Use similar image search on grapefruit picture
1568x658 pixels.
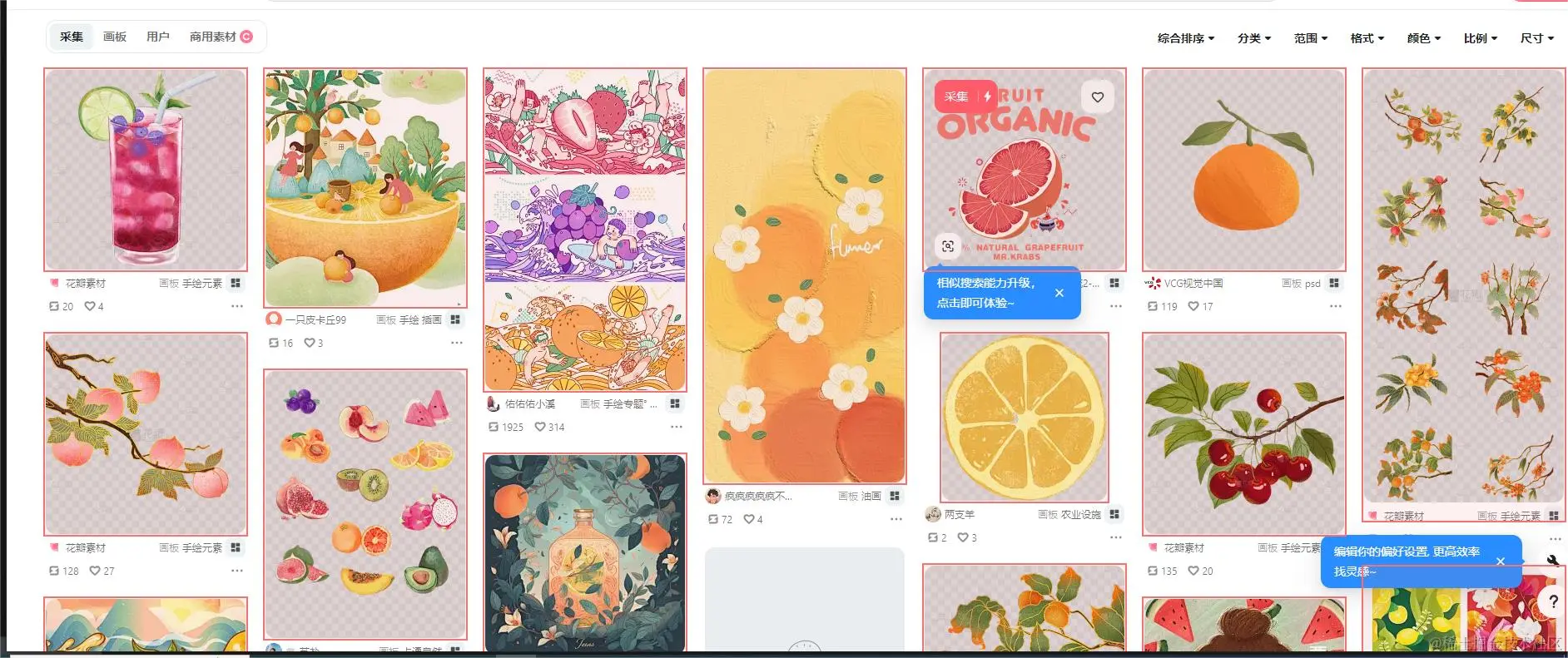[948, 246]
